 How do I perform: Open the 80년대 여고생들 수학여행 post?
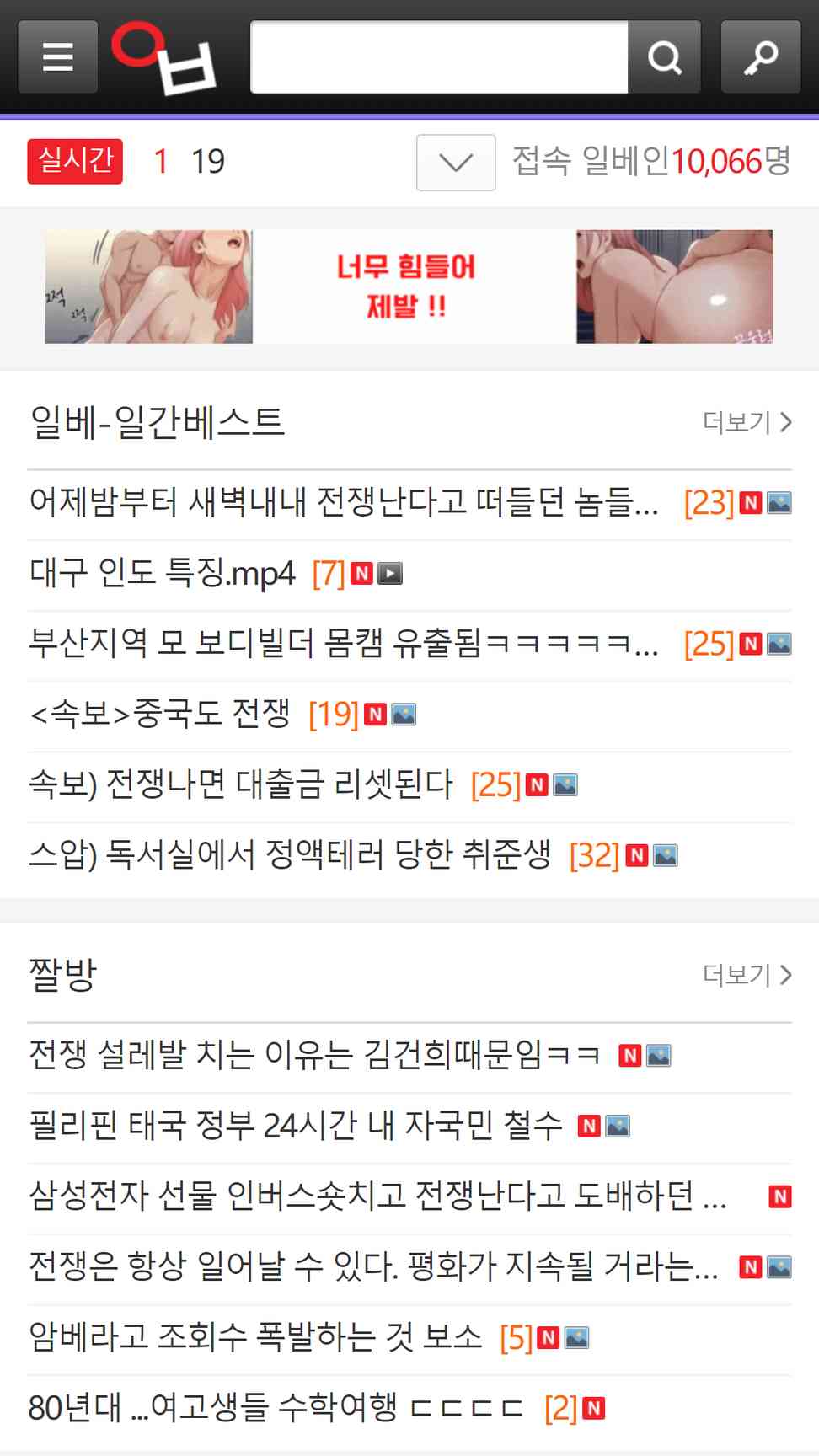coord(276,1408)
